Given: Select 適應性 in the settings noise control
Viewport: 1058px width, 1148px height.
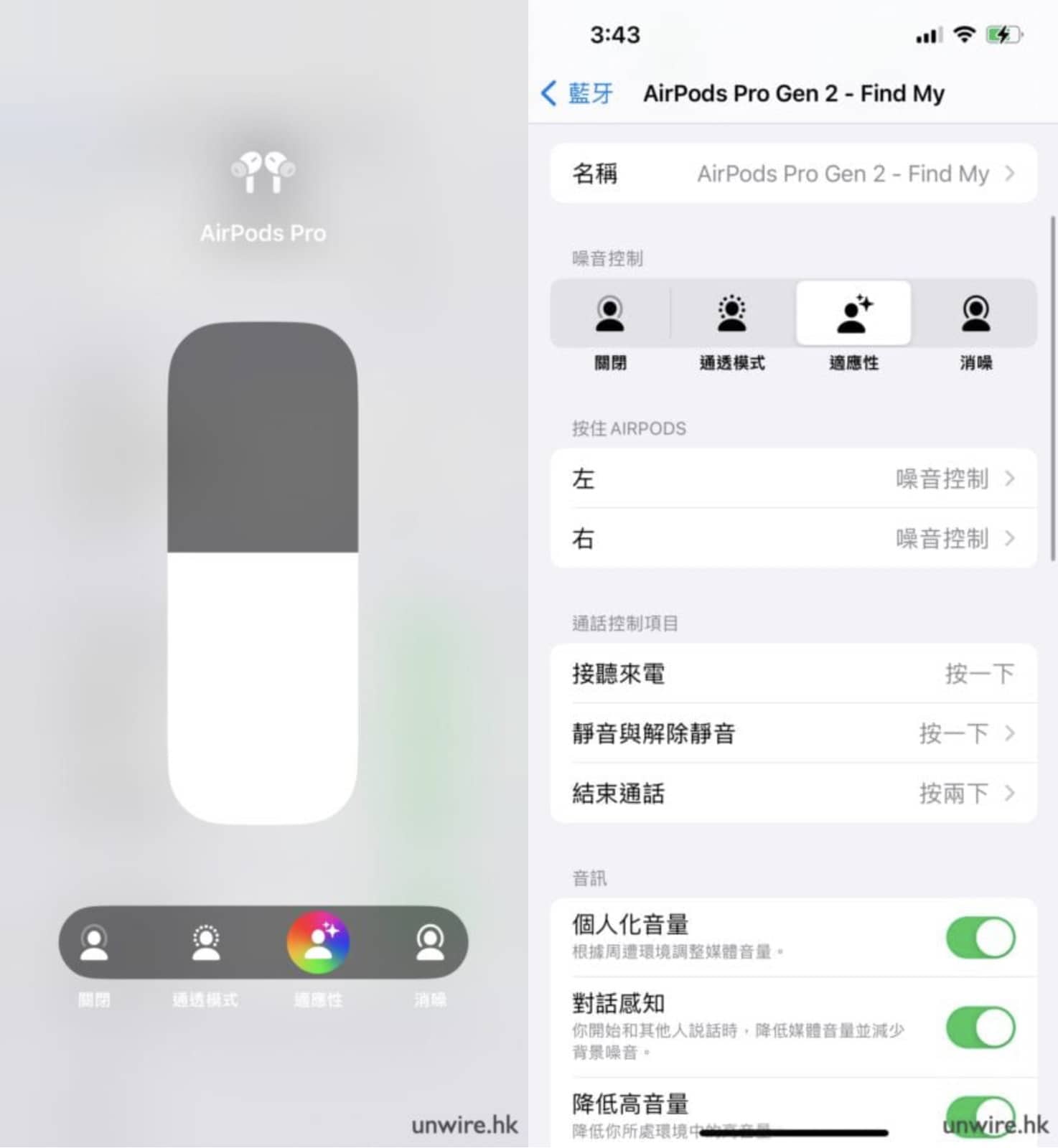Looking at the screenshot, I should pyautogui.click(x=853, y=314).
